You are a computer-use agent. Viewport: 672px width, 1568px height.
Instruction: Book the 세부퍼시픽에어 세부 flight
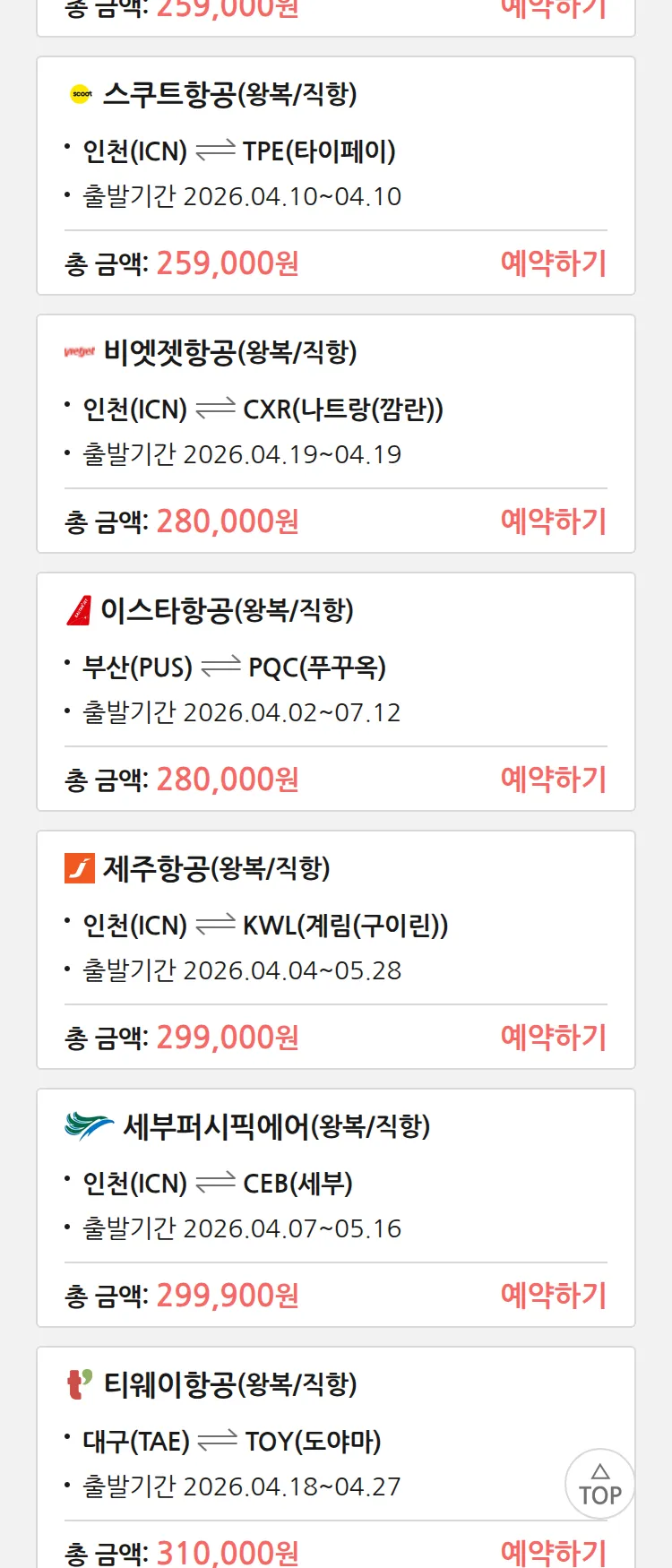coord(553,1296)
